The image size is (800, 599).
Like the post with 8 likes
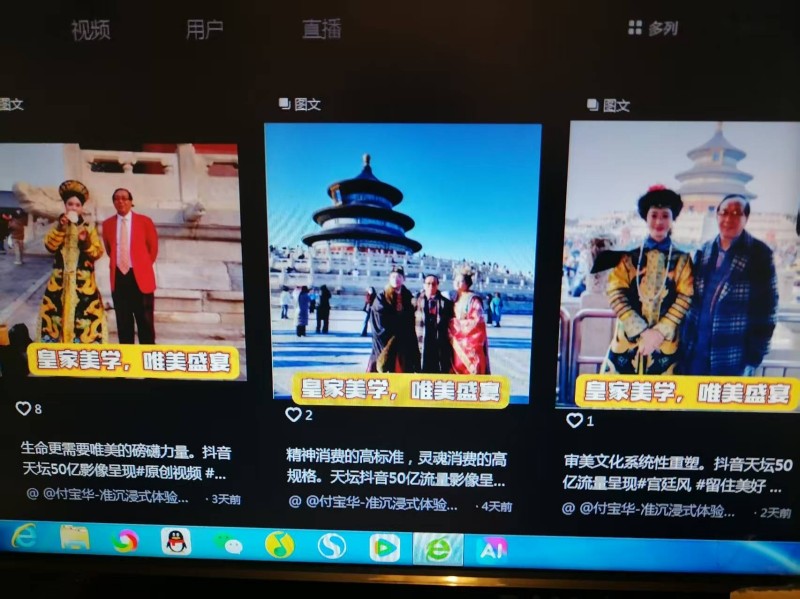pyautogui.click(x=23, y=408)
